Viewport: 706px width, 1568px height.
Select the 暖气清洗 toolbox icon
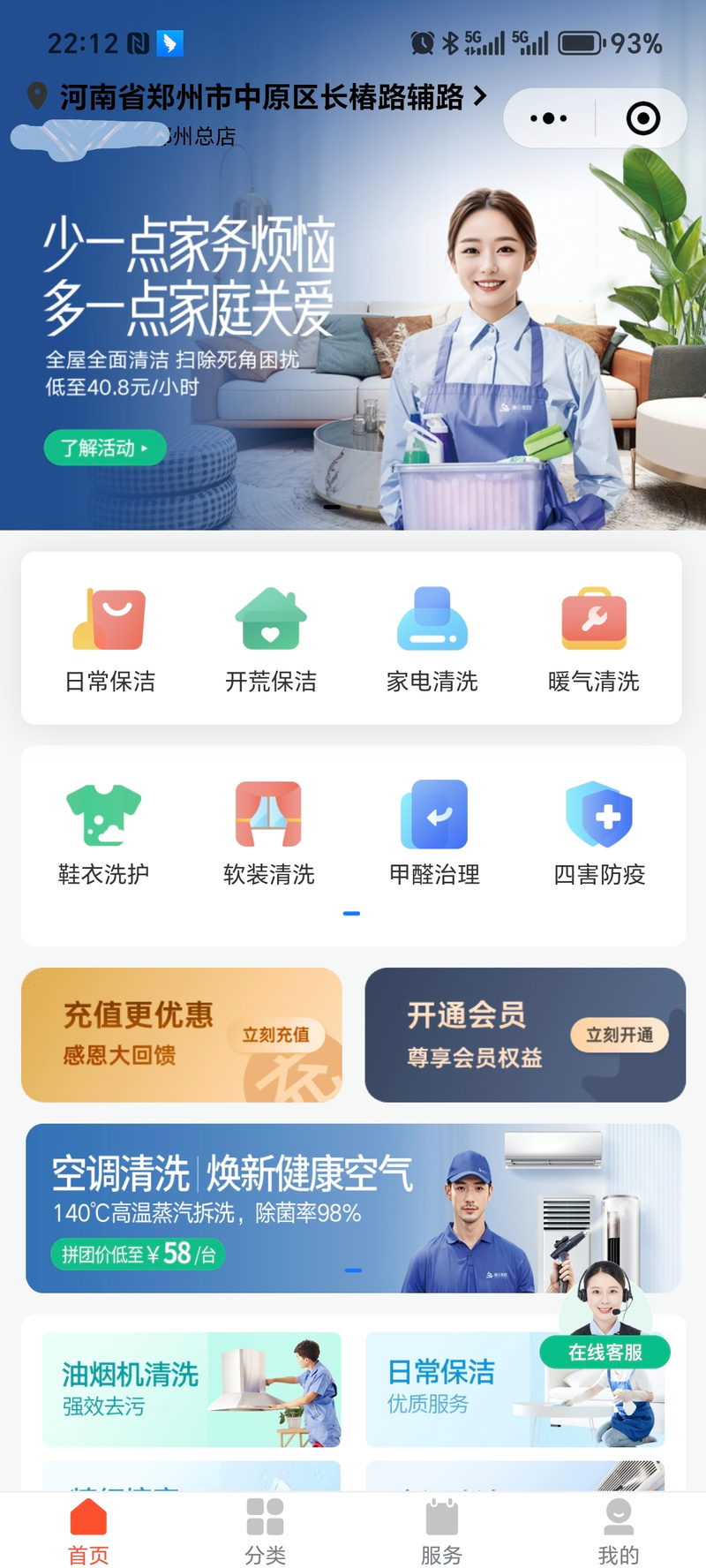[x=593, y=618]
